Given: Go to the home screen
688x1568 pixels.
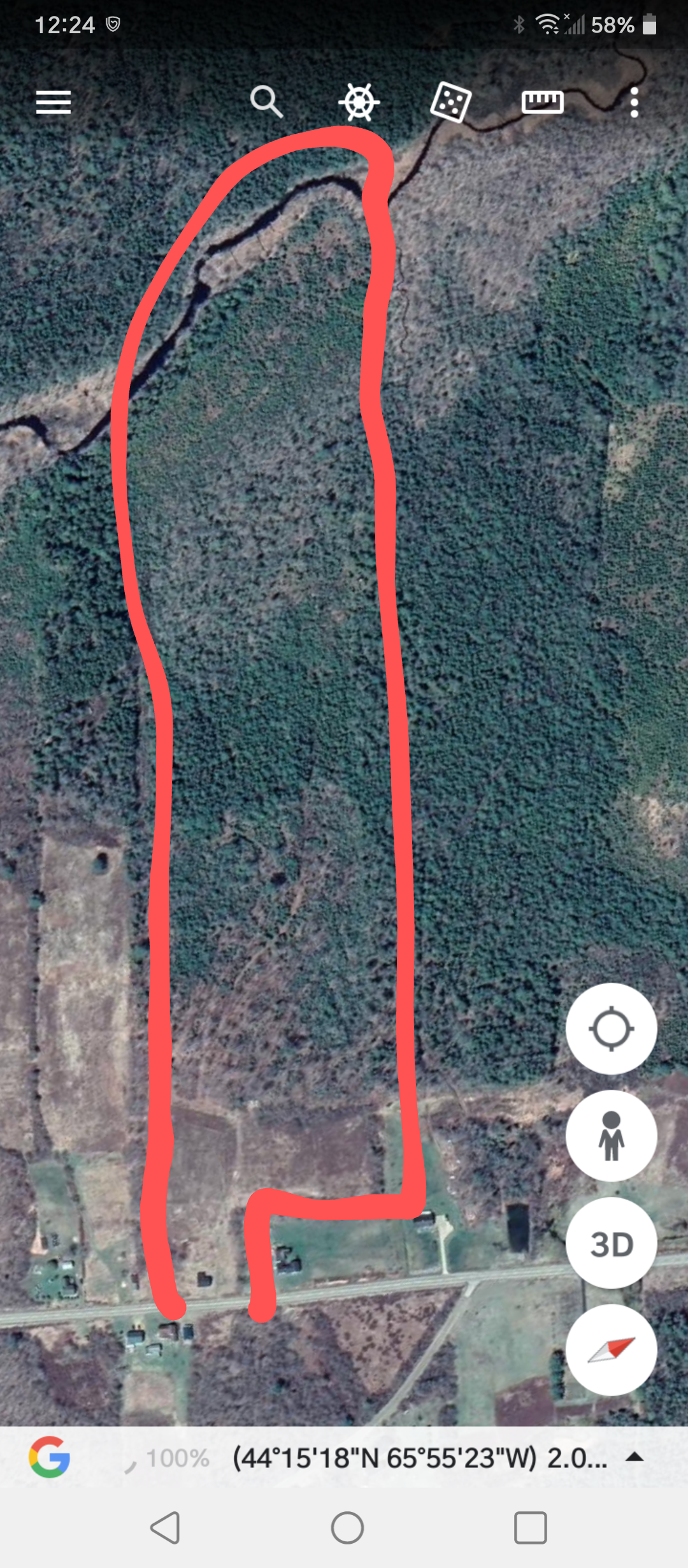Looking at the screenshot, I should 347,1527.
